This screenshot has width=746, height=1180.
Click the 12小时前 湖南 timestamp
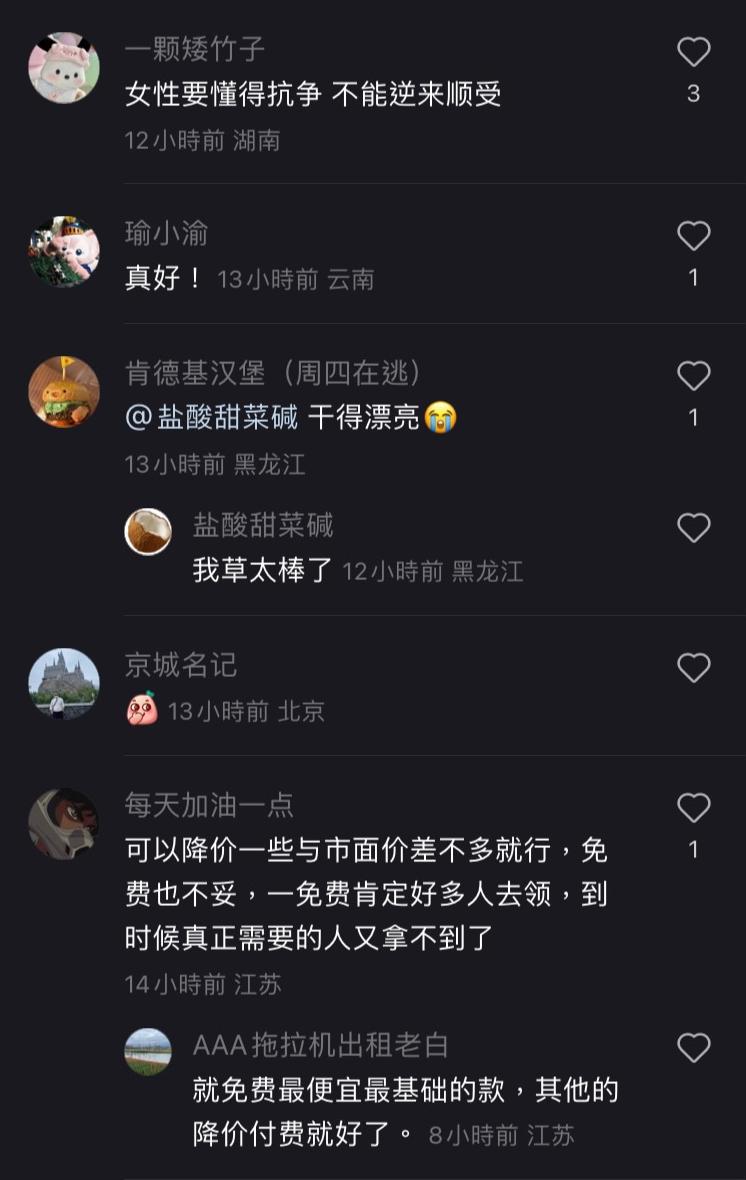202,142
